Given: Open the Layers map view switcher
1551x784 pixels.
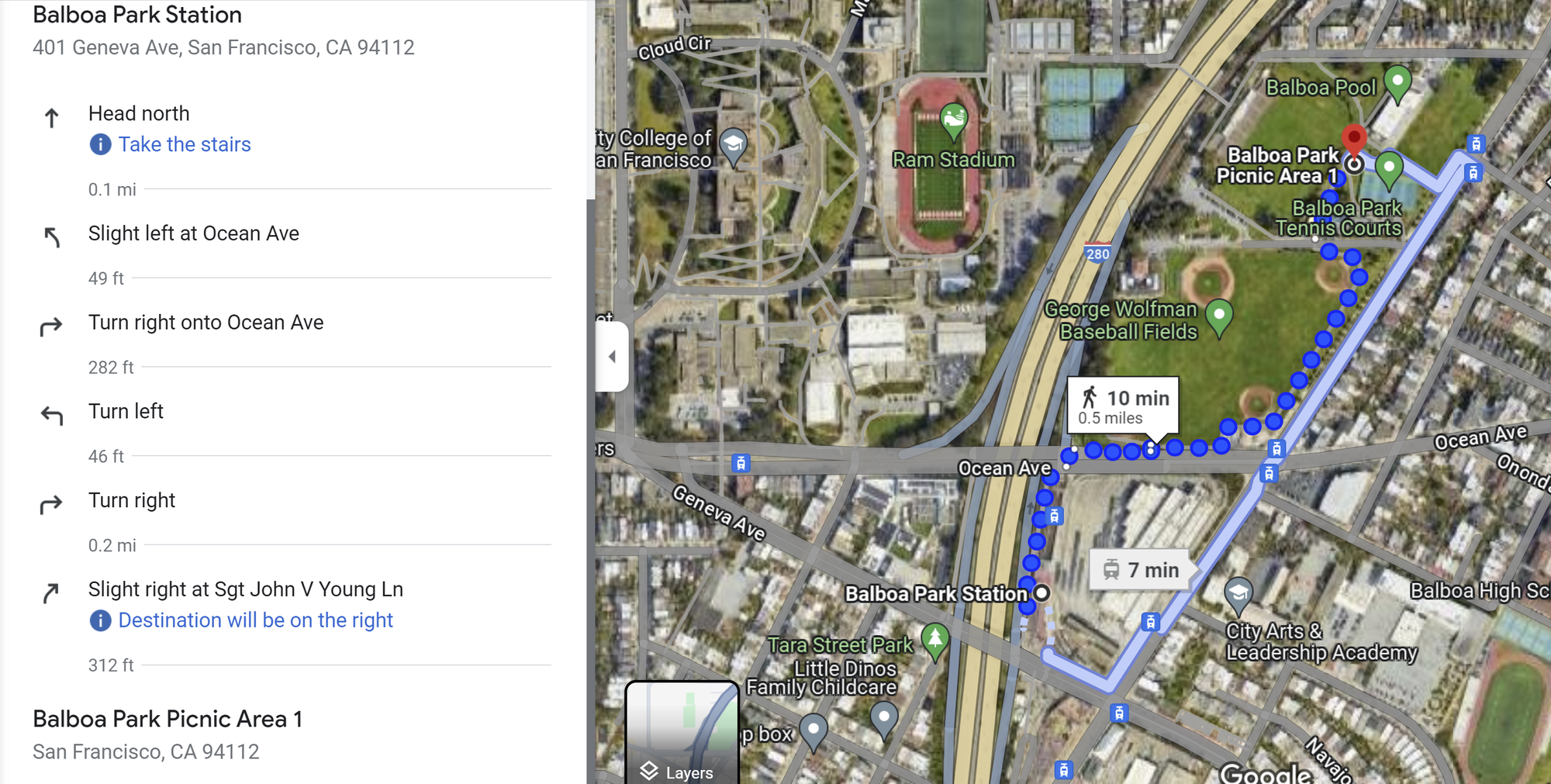Looking at the screenshot, I should (x=681, y=733).
